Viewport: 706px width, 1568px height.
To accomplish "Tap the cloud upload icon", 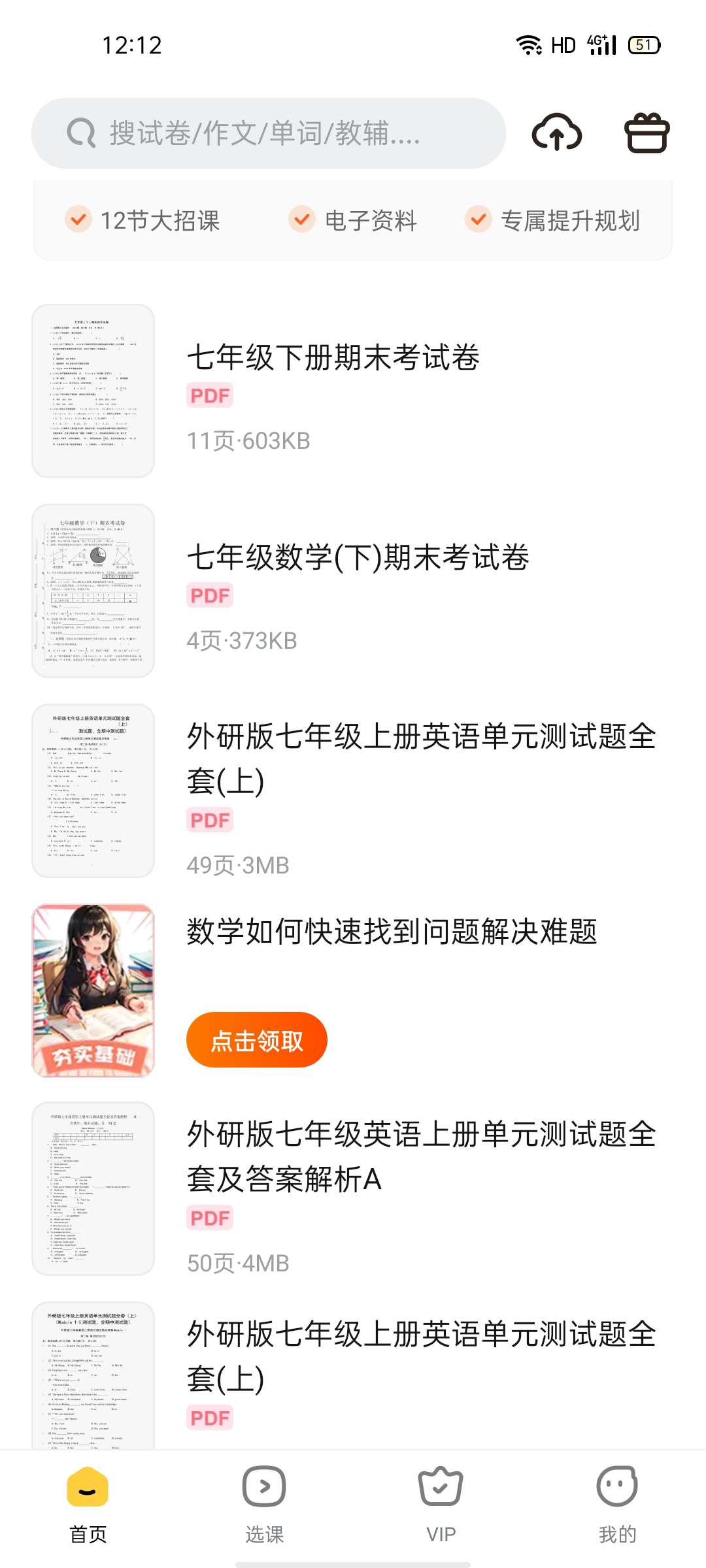I will 556,133.
